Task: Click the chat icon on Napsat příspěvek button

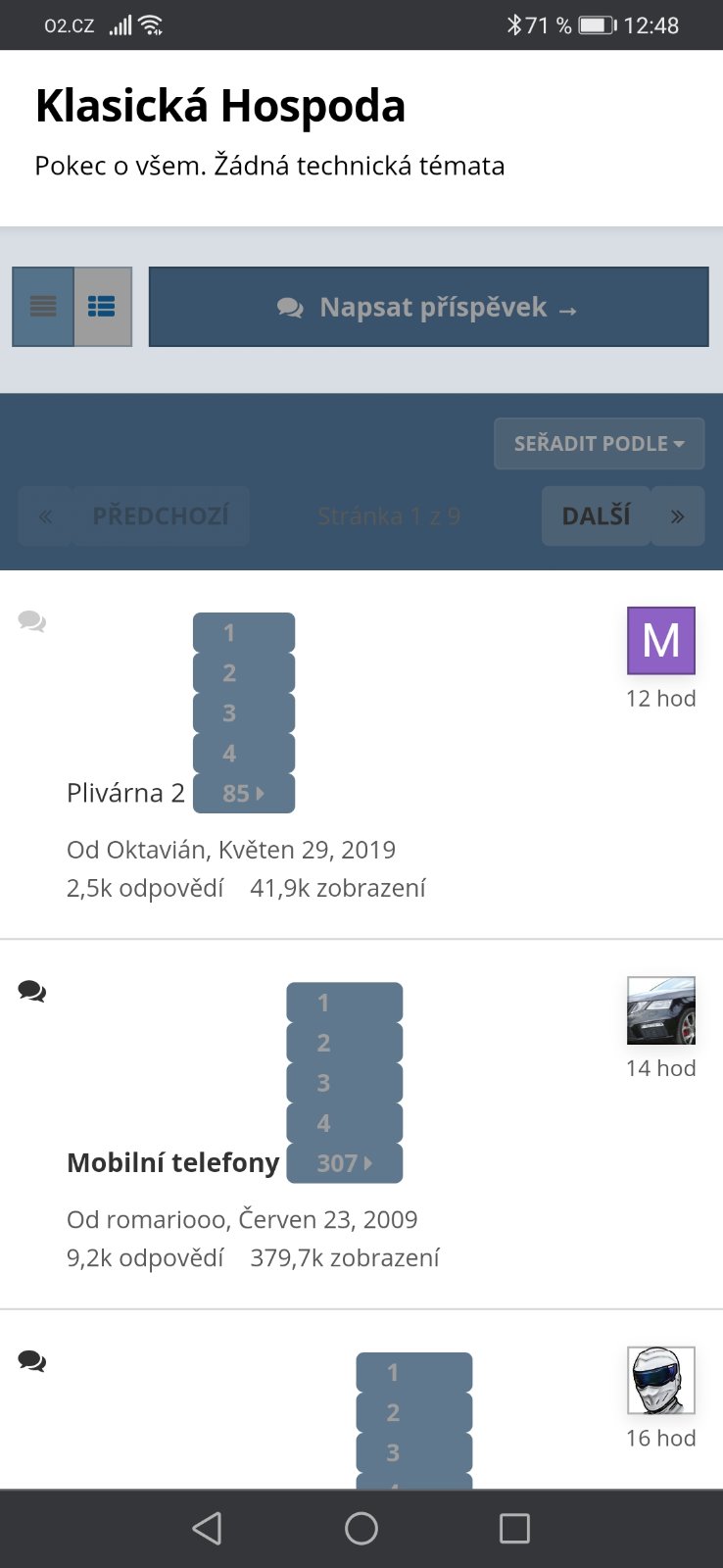Action: pos(290,307)
